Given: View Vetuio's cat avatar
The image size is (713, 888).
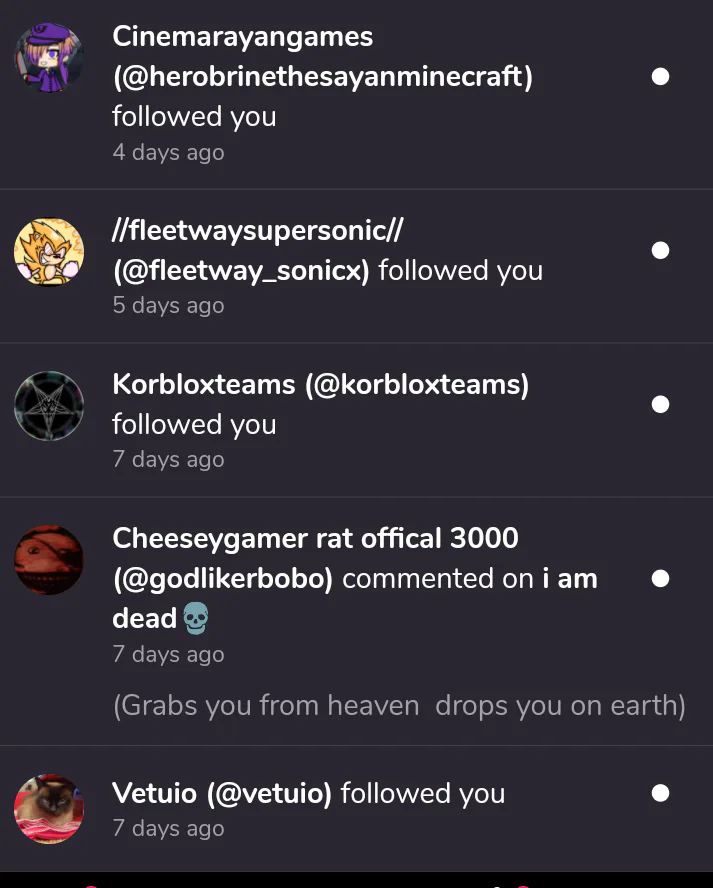Looking at the screenshot, I should tap(48, 809).
